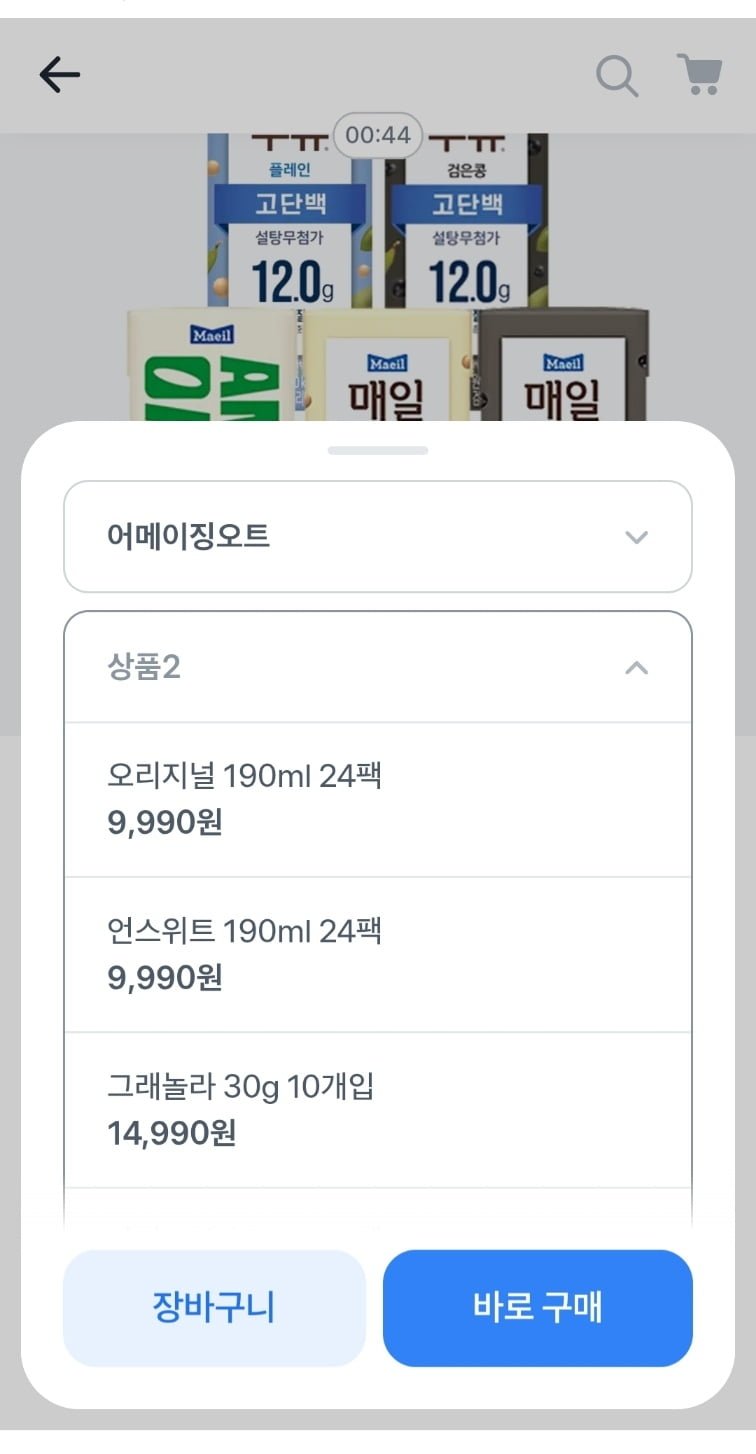This screenshot has width=756, height=1454.
Task: Collapse the 상품2 dropdown
Action: (378, 667)
